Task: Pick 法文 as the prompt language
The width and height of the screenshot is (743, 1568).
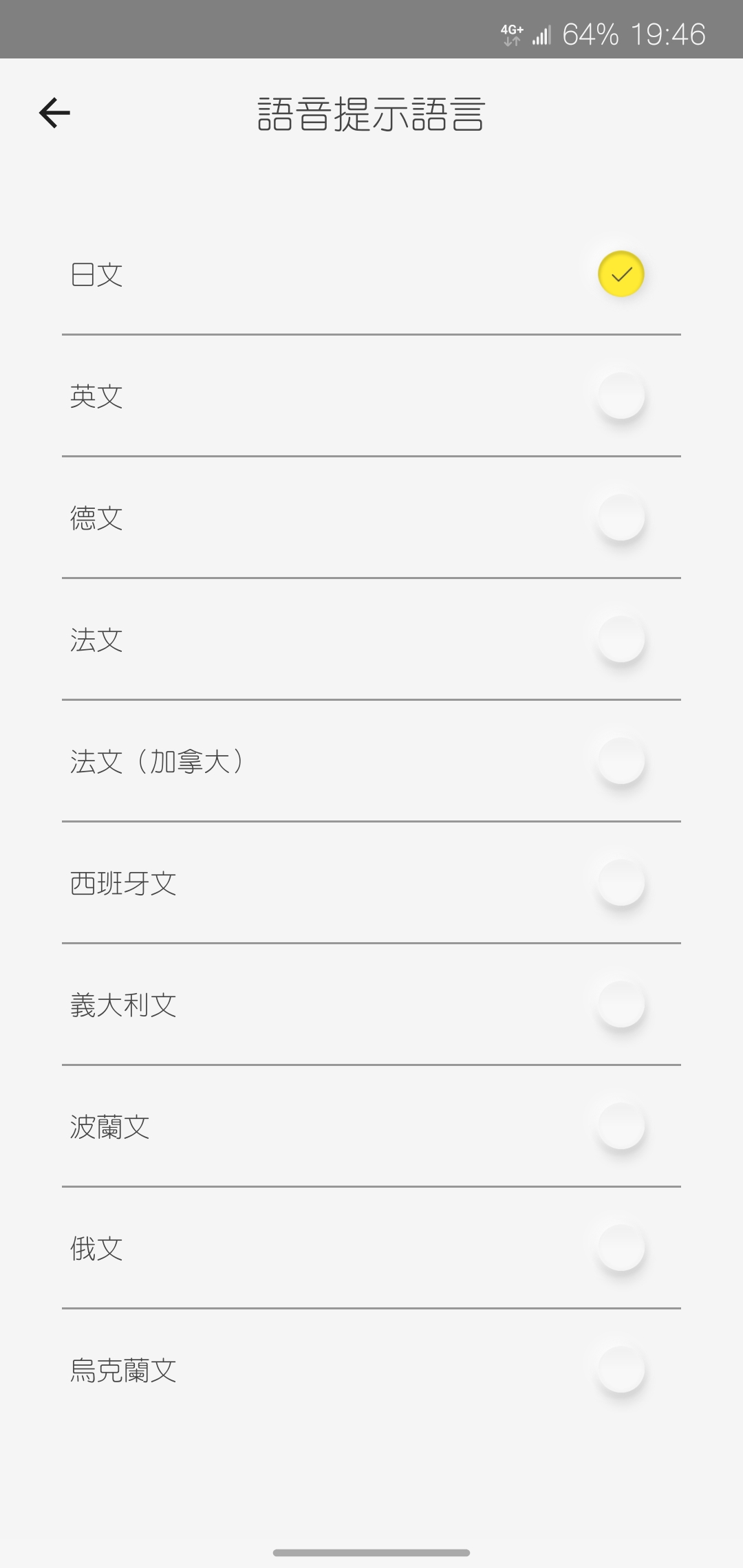Action: (621, 640)
